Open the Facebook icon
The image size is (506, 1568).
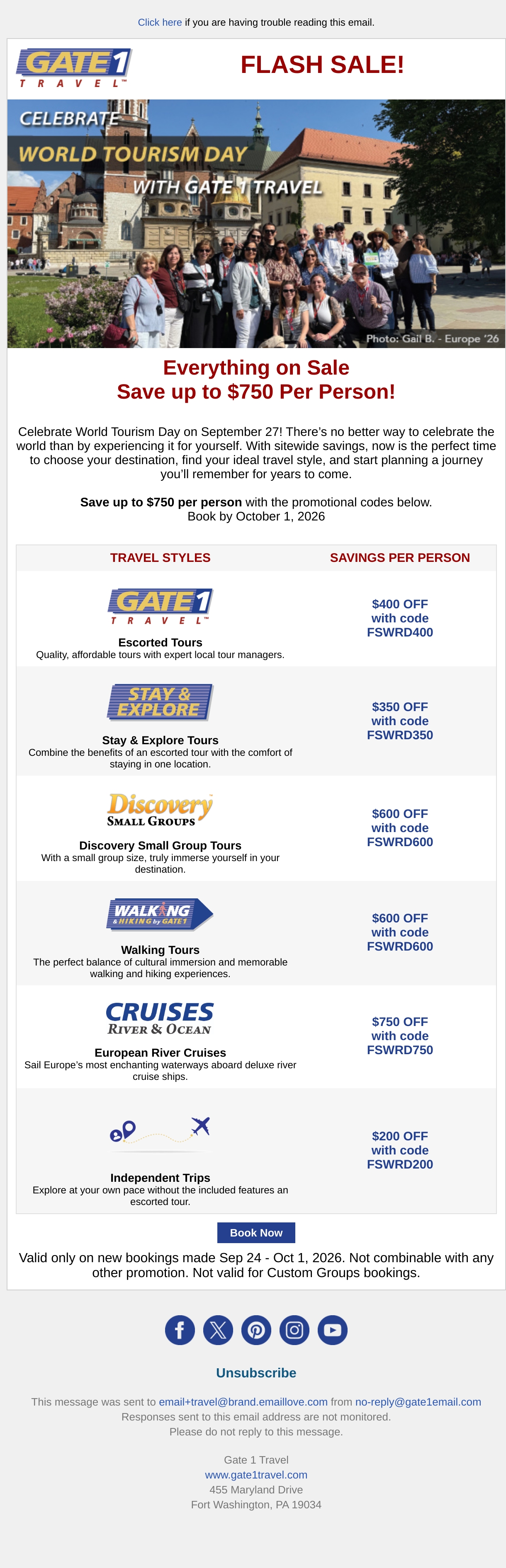click(x=180, y=1330)
